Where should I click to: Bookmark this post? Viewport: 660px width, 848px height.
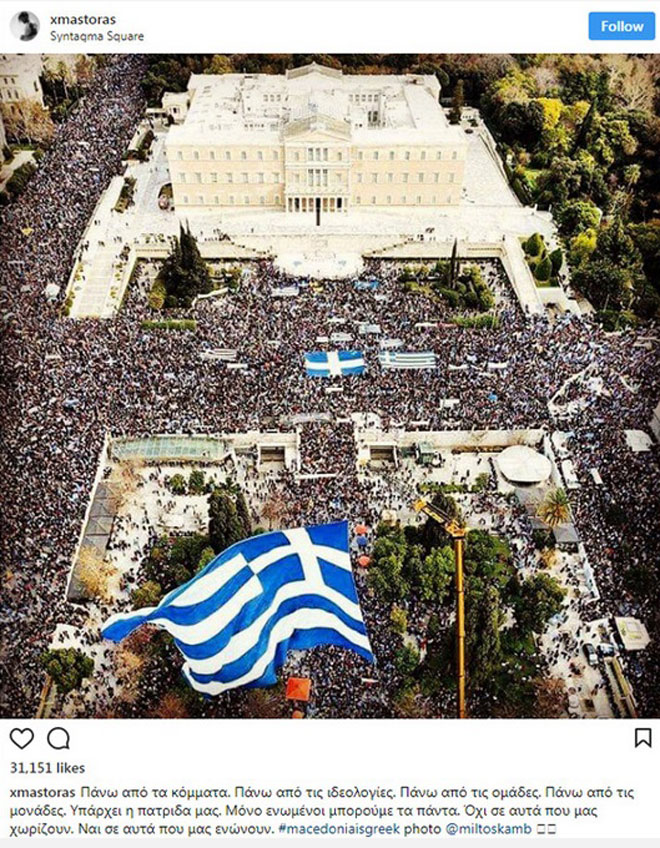[642, 738]
